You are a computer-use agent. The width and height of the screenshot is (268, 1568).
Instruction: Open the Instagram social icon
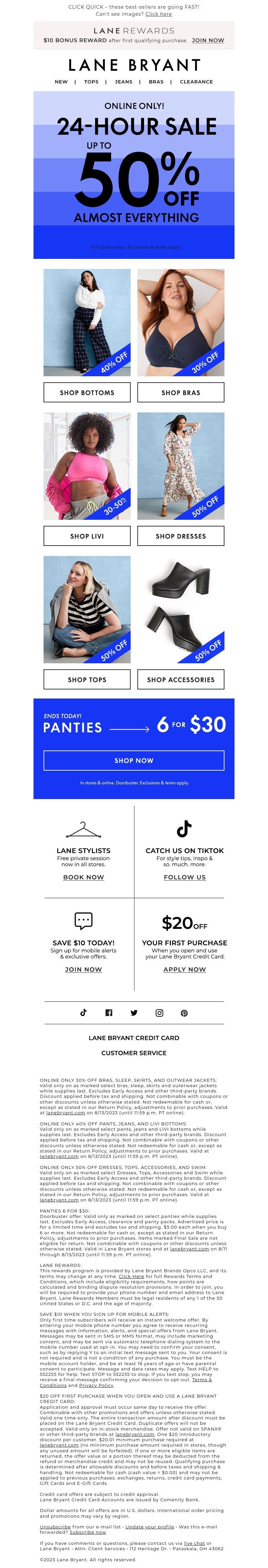pos(159,1013)
